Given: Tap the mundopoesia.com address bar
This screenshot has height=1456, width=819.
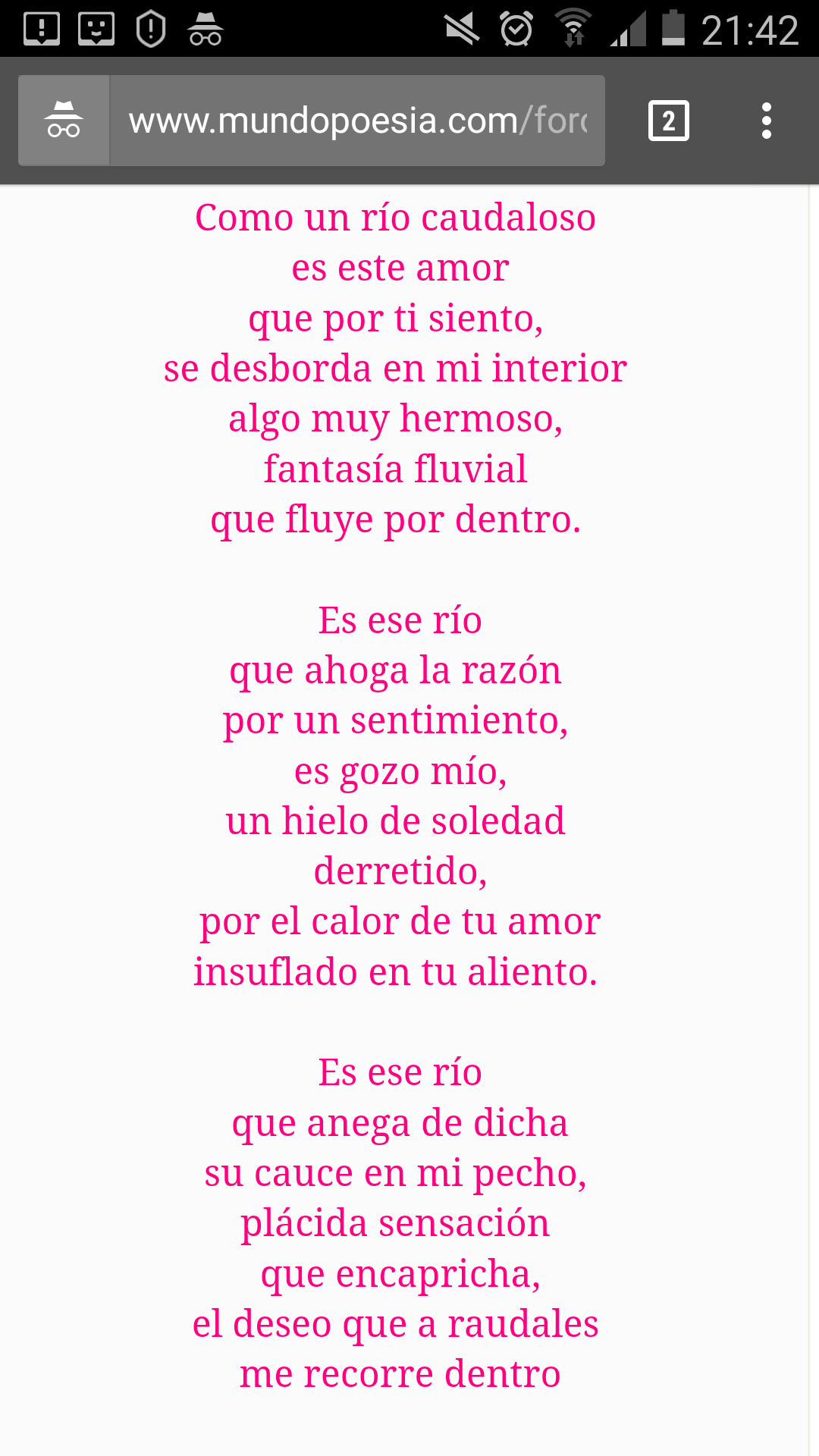Looking at the screenshot, I should tap(357, 121).
